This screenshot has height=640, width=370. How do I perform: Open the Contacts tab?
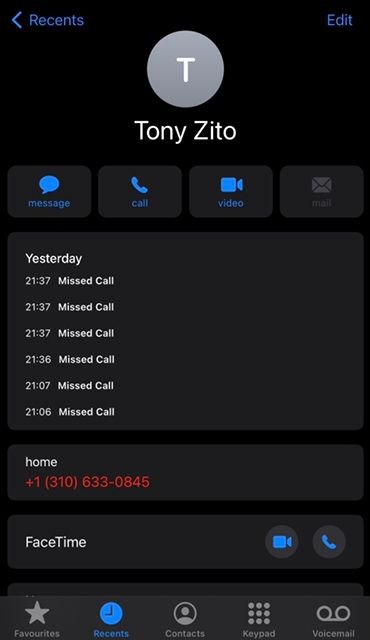[185, 619]
